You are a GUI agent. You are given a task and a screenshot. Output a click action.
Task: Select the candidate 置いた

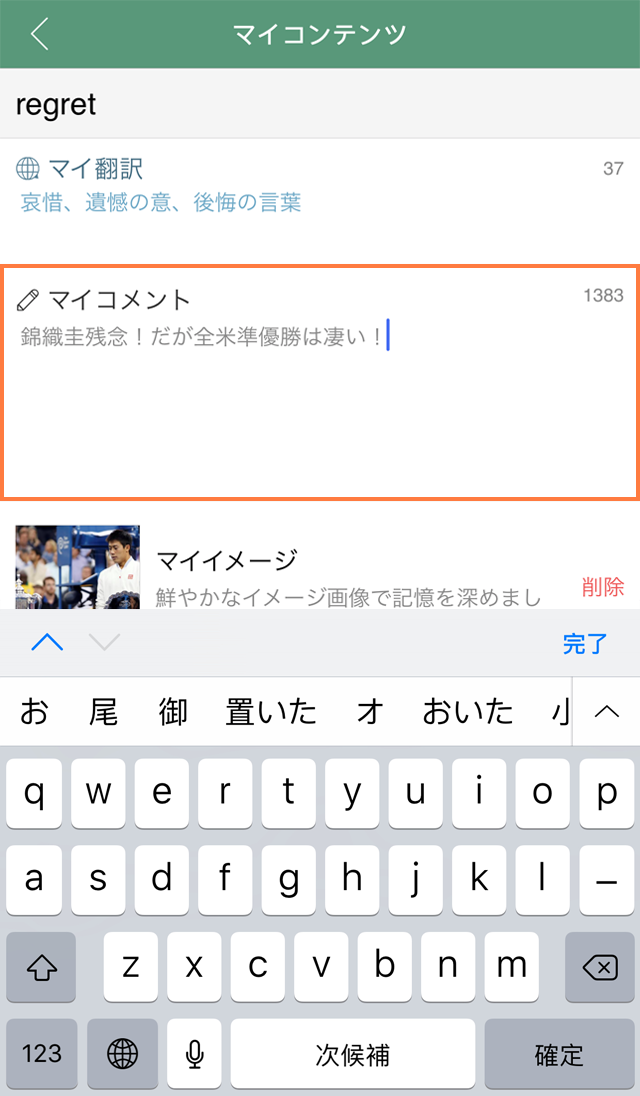pos(271,712)
